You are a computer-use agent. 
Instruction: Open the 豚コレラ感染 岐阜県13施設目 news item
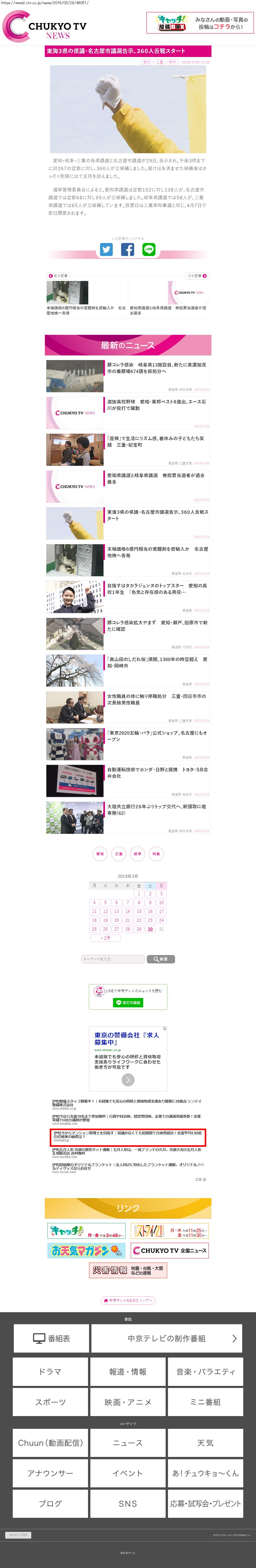click(x=157, y=368)
